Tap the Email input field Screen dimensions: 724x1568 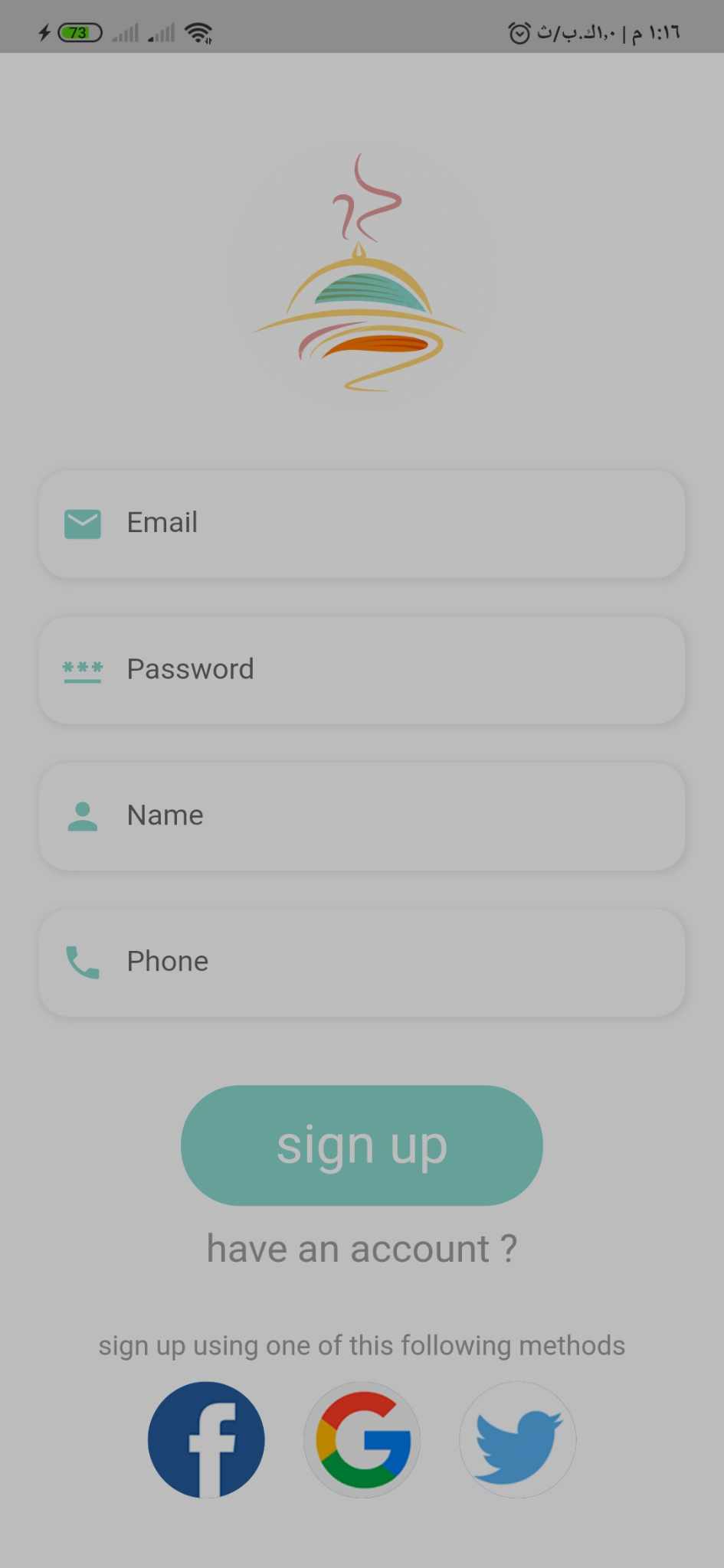click(x=362, y=524)
